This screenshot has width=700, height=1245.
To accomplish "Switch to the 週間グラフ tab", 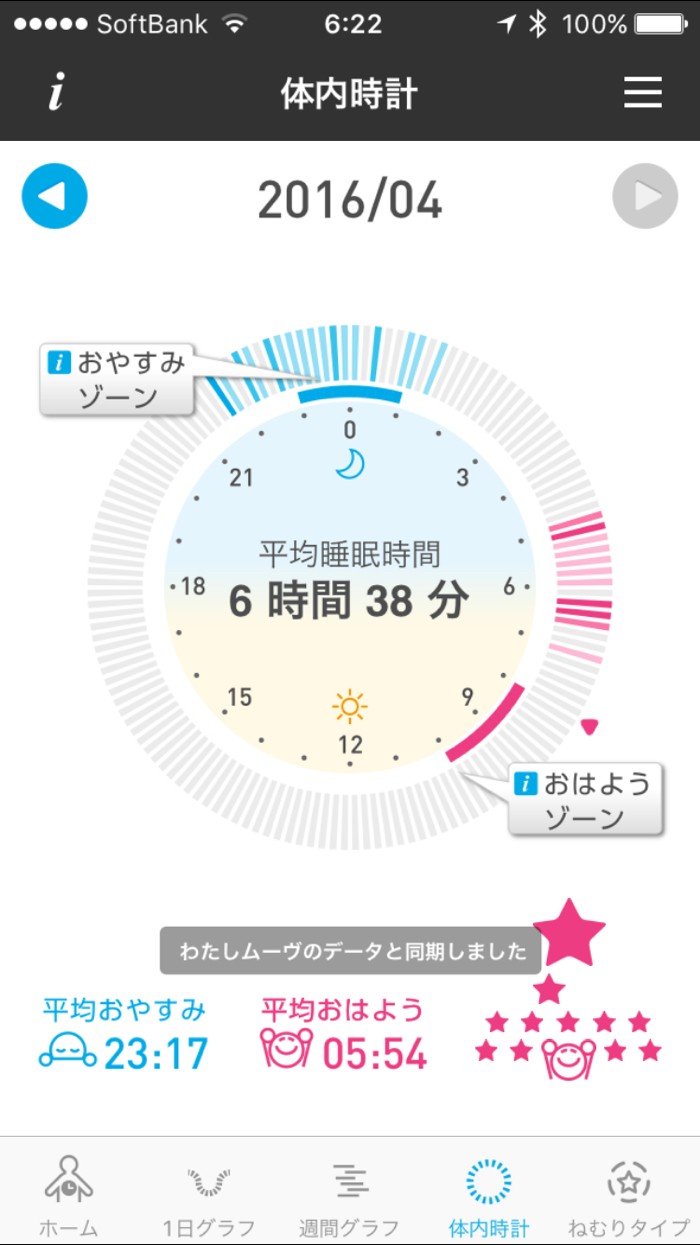I will coord(349,1194).
